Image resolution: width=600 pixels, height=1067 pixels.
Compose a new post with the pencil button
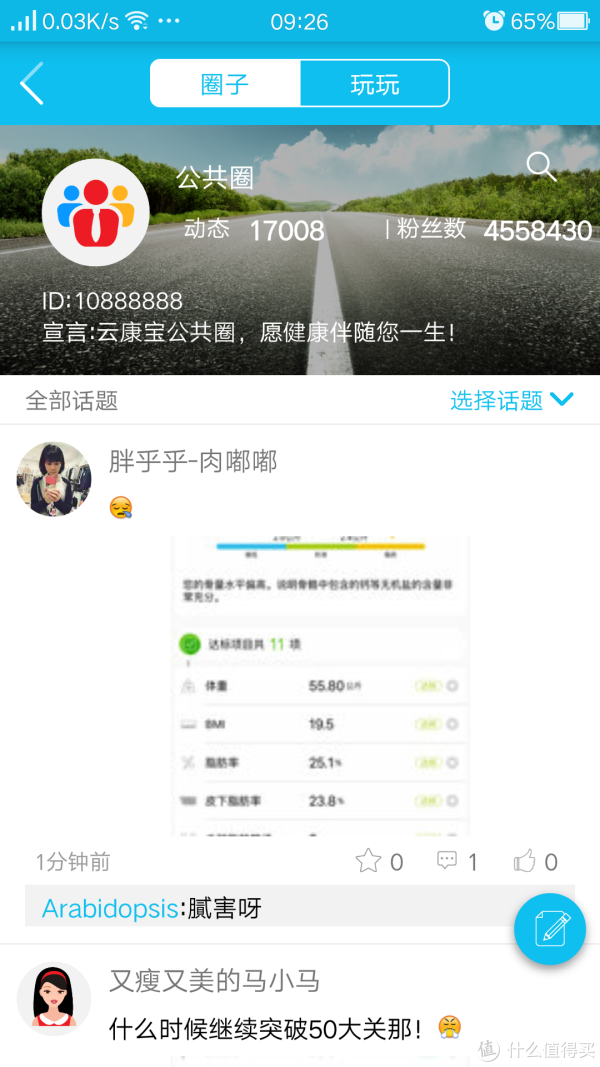pyautogui.click(x=550, y=929)
